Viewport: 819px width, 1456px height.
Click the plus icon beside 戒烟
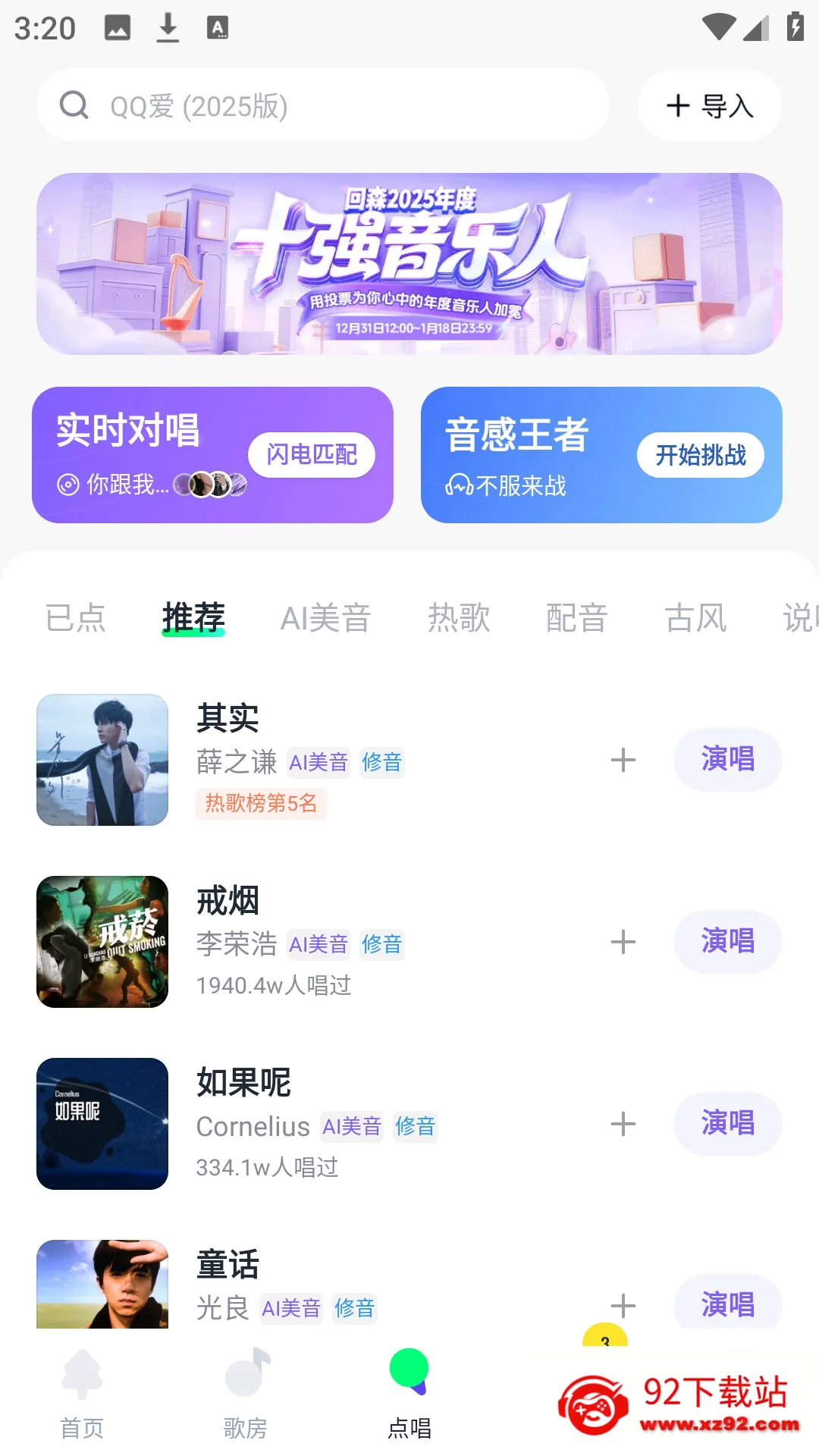[x=623, y=942]
